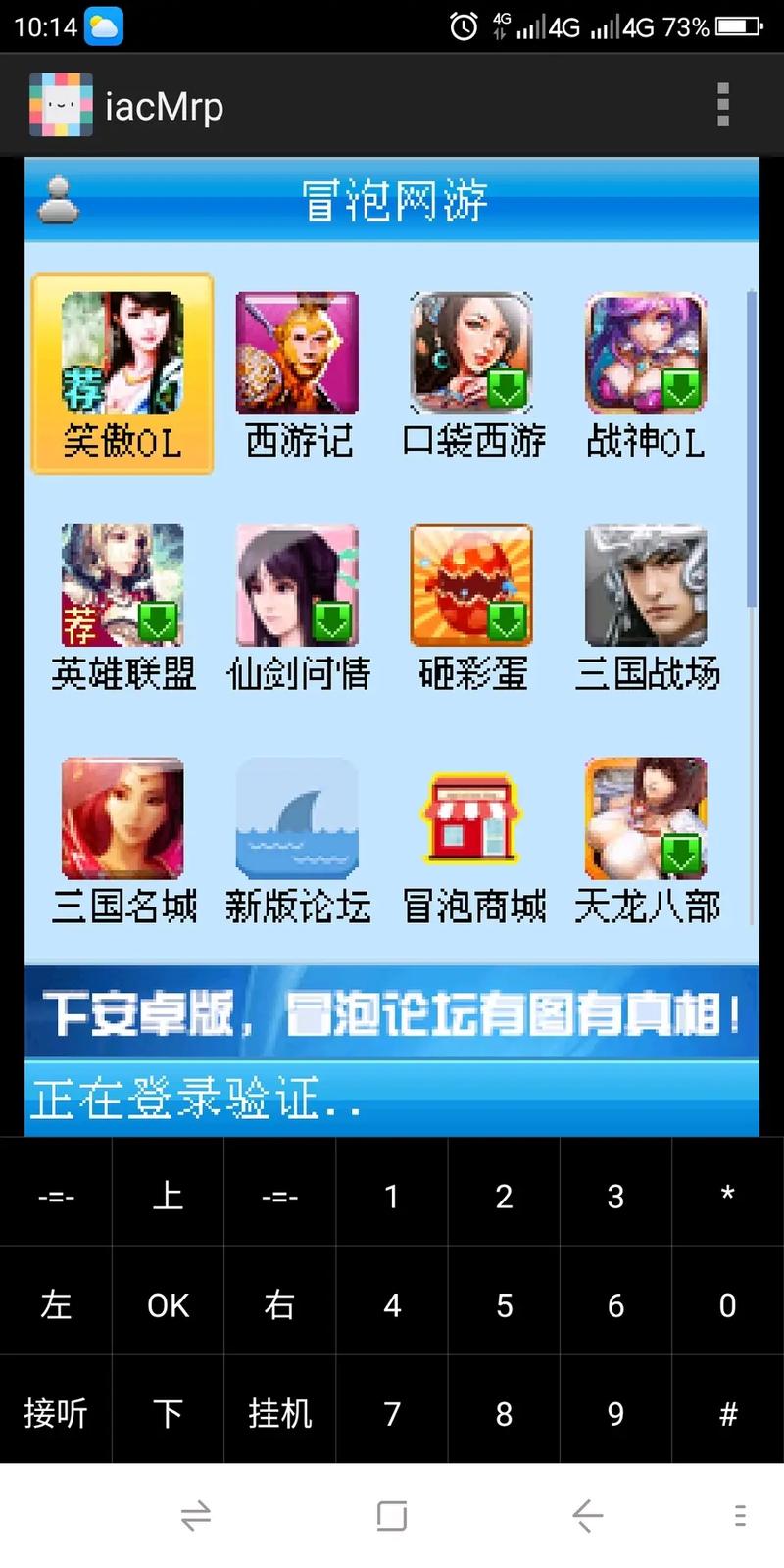Tap the number 5 key
Viewport: 784px width, 1568px height.
pos(504,1304)
